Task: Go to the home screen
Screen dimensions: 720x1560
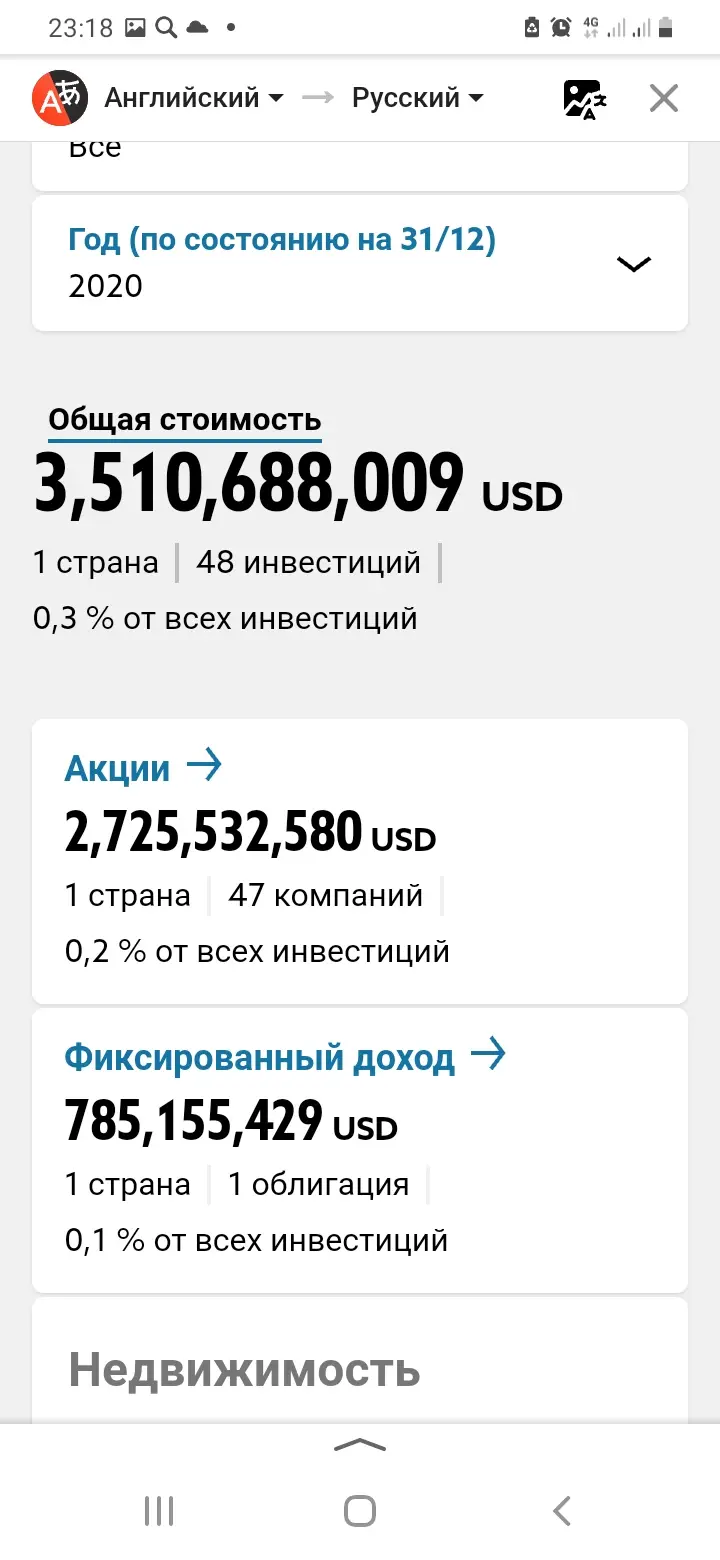Action: pos(360,1510)
